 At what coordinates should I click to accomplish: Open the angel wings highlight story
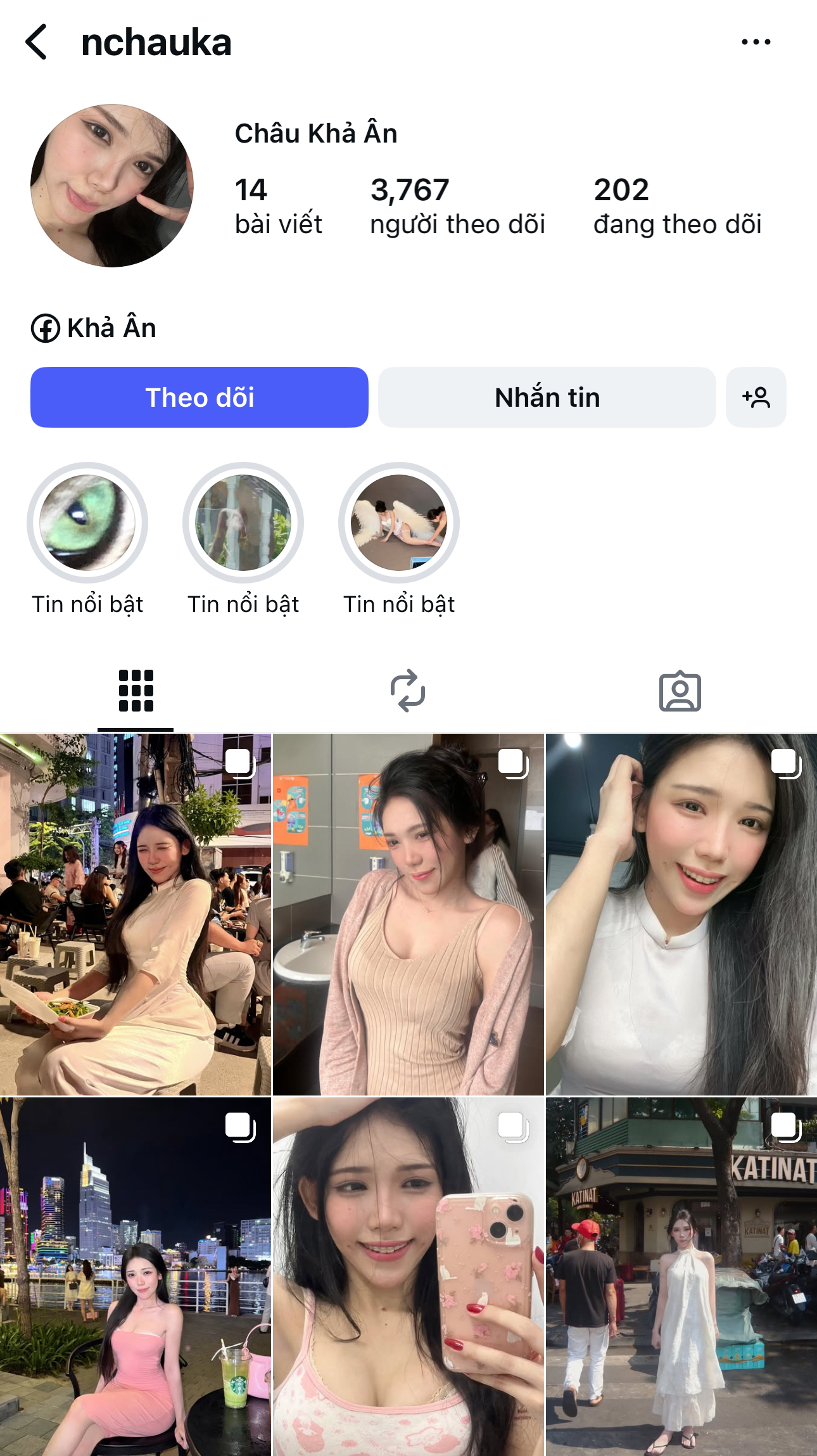[x=399, y=523]
